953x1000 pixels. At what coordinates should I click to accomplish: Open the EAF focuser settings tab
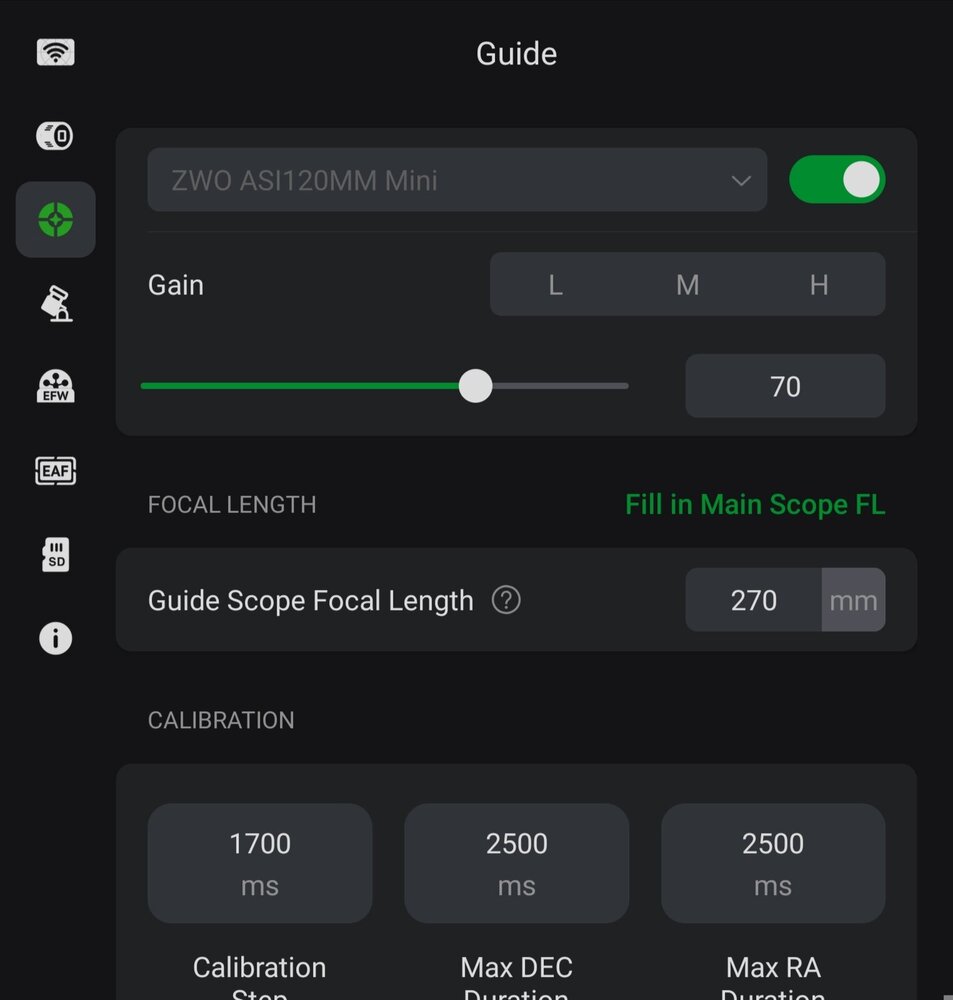(x=55, y=470)
